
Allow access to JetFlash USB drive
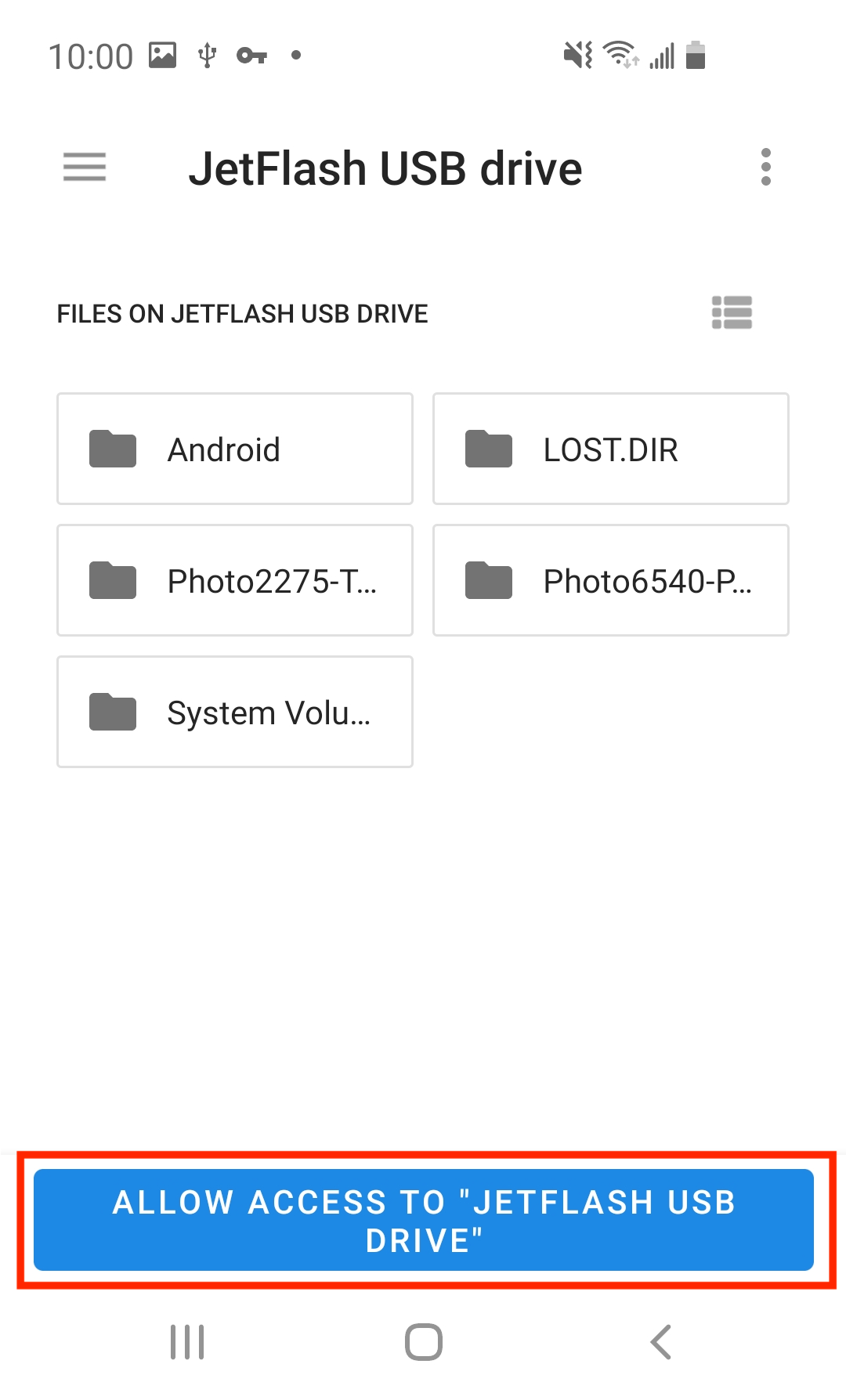pyautogui.click(x=424, y=1220)
